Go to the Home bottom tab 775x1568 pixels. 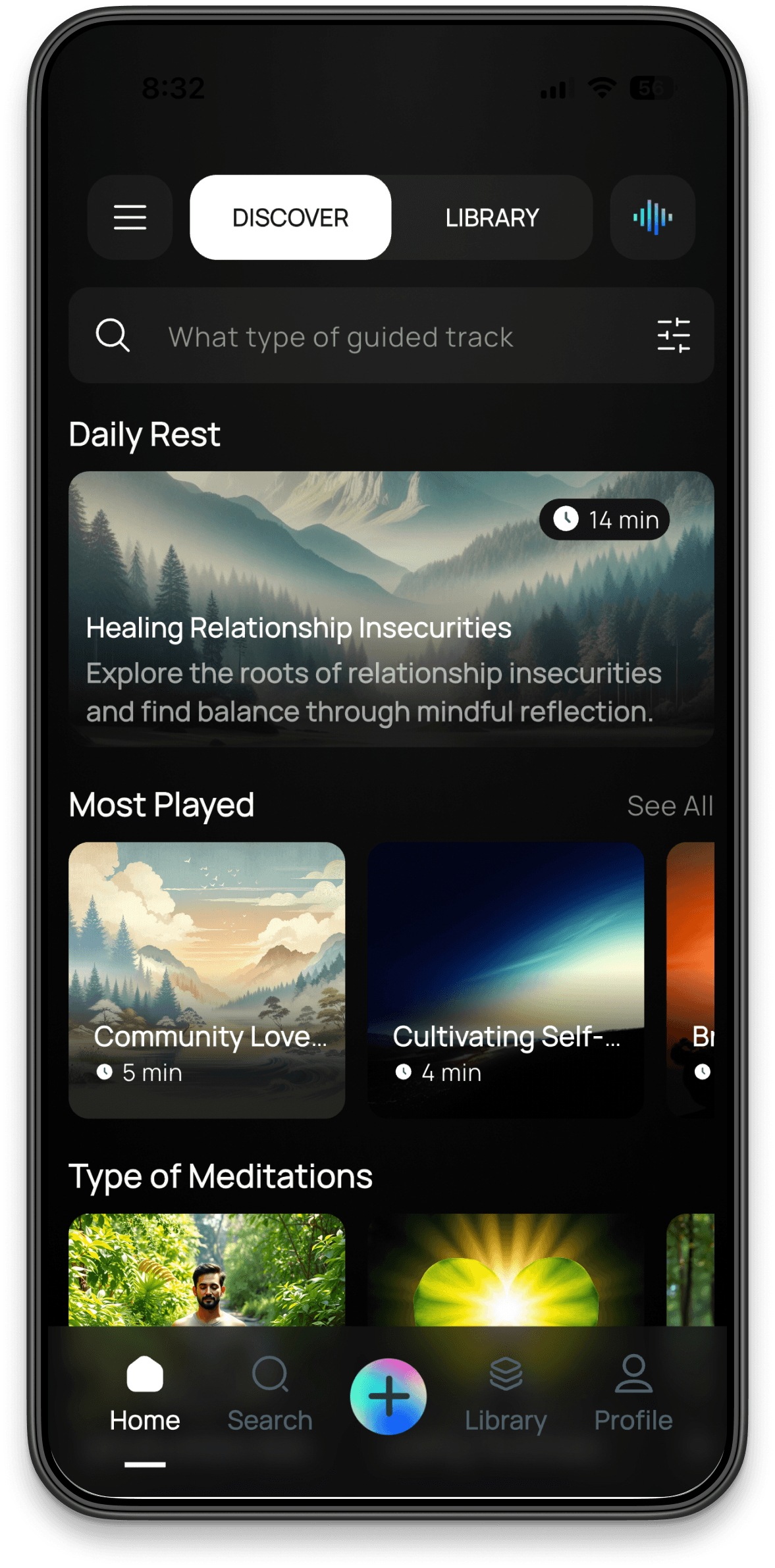tap(145, 1392)
